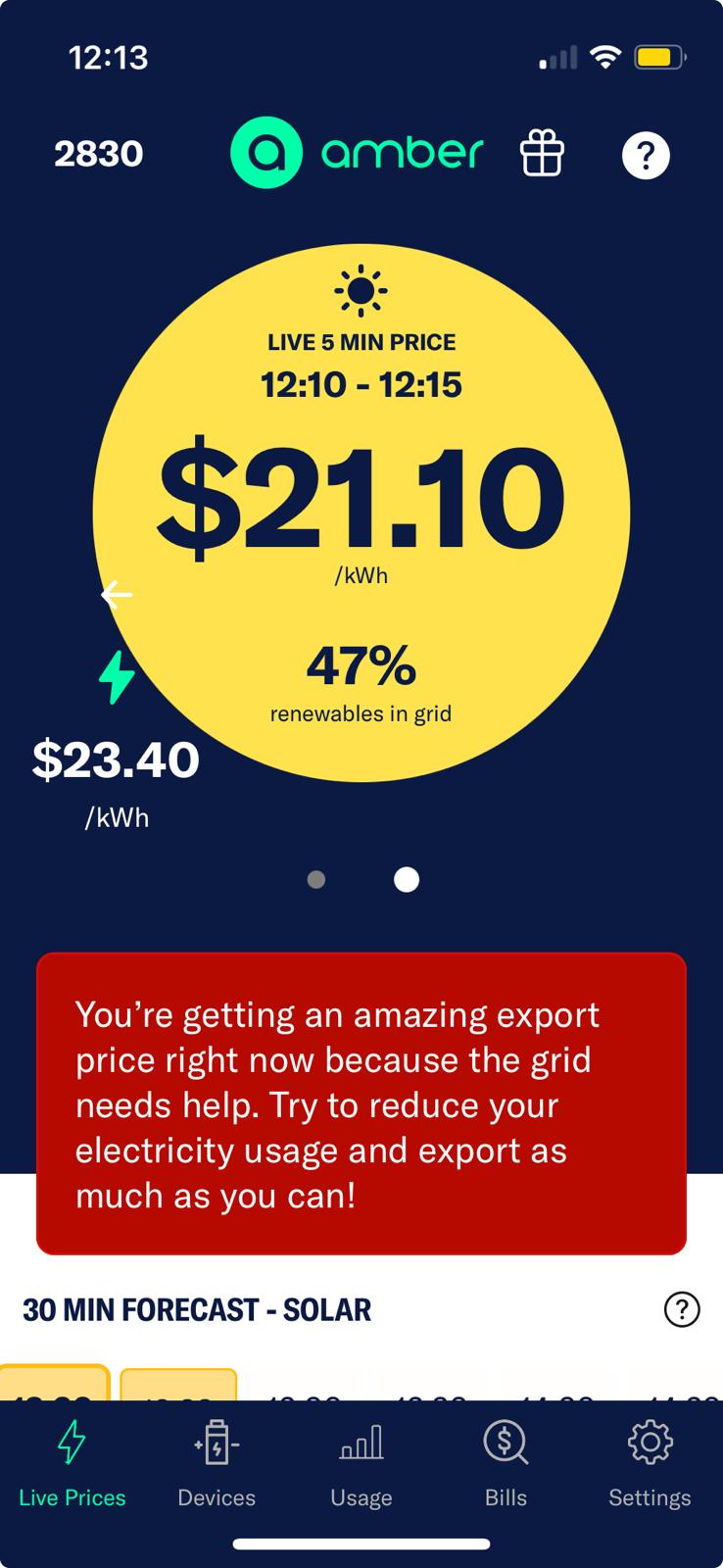Open help from the top question mark
Screen dimensions: 723x1568
[x=646, y=155]
